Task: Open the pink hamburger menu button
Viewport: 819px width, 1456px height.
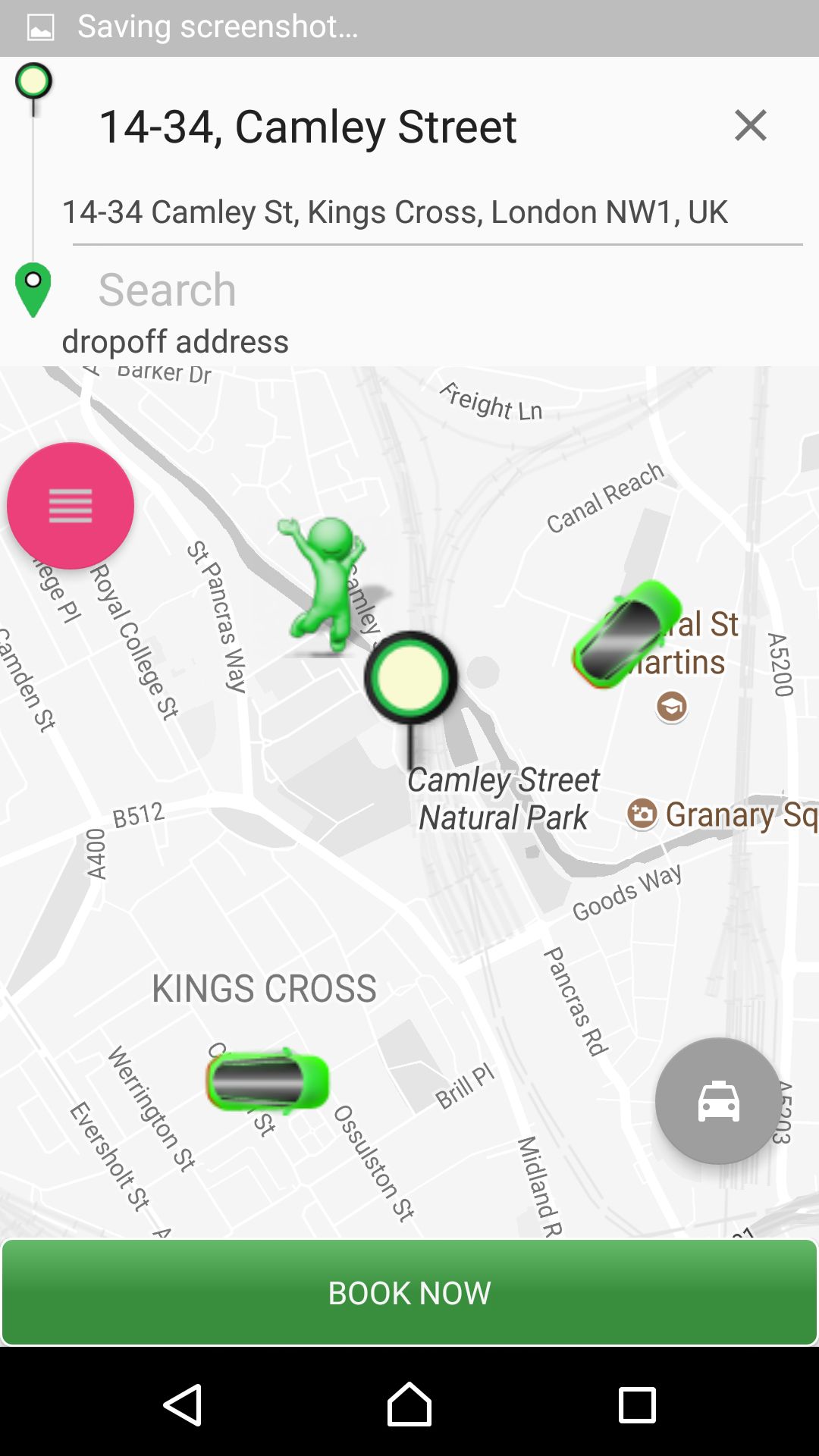Action: point(71,506)
